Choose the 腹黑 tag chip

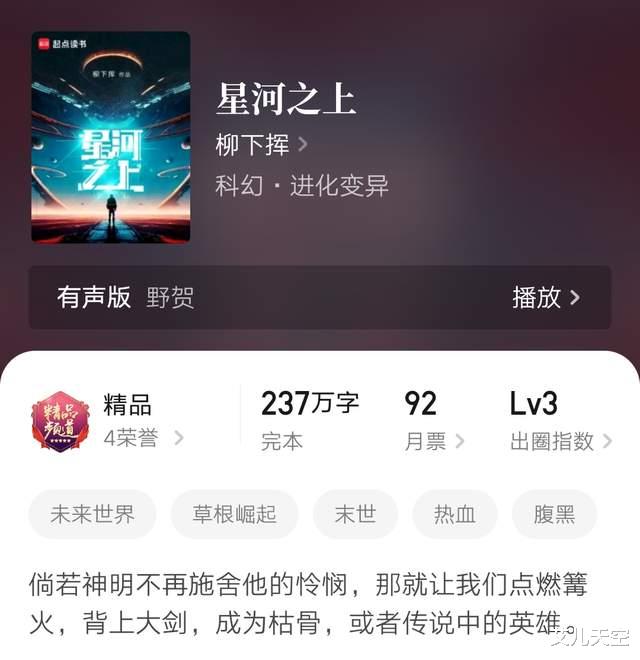click(554, 515)
